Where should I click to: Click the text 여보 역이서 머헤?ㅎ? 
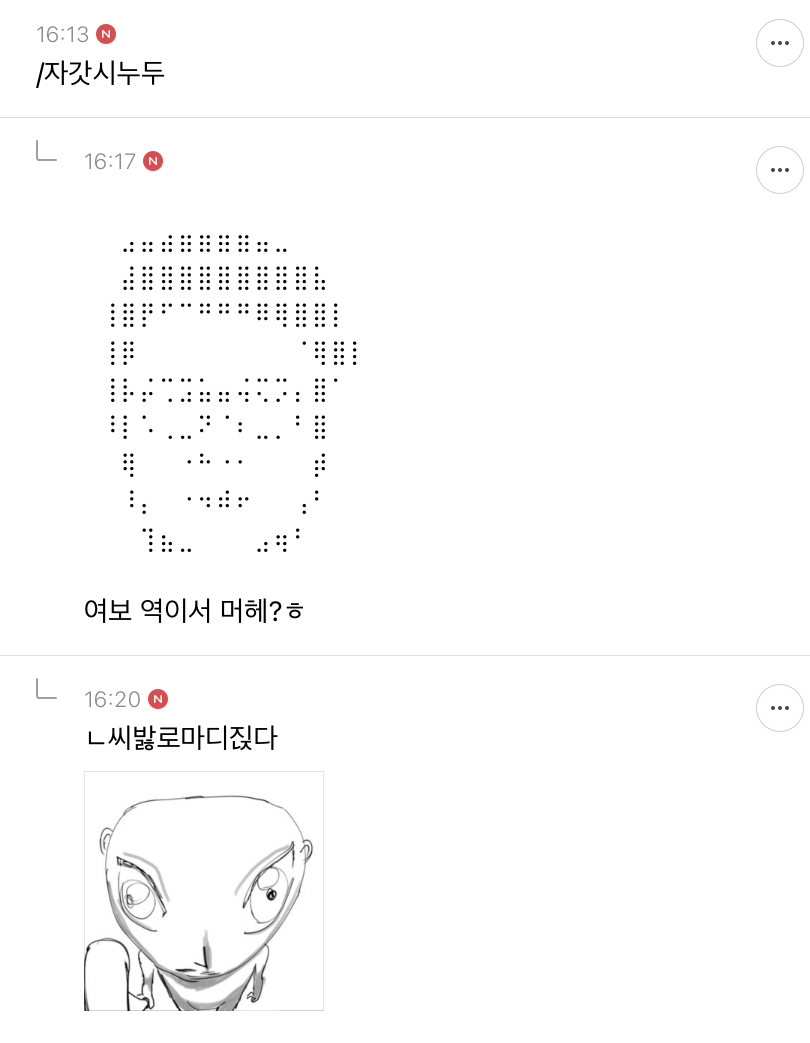tap(194, 610)
